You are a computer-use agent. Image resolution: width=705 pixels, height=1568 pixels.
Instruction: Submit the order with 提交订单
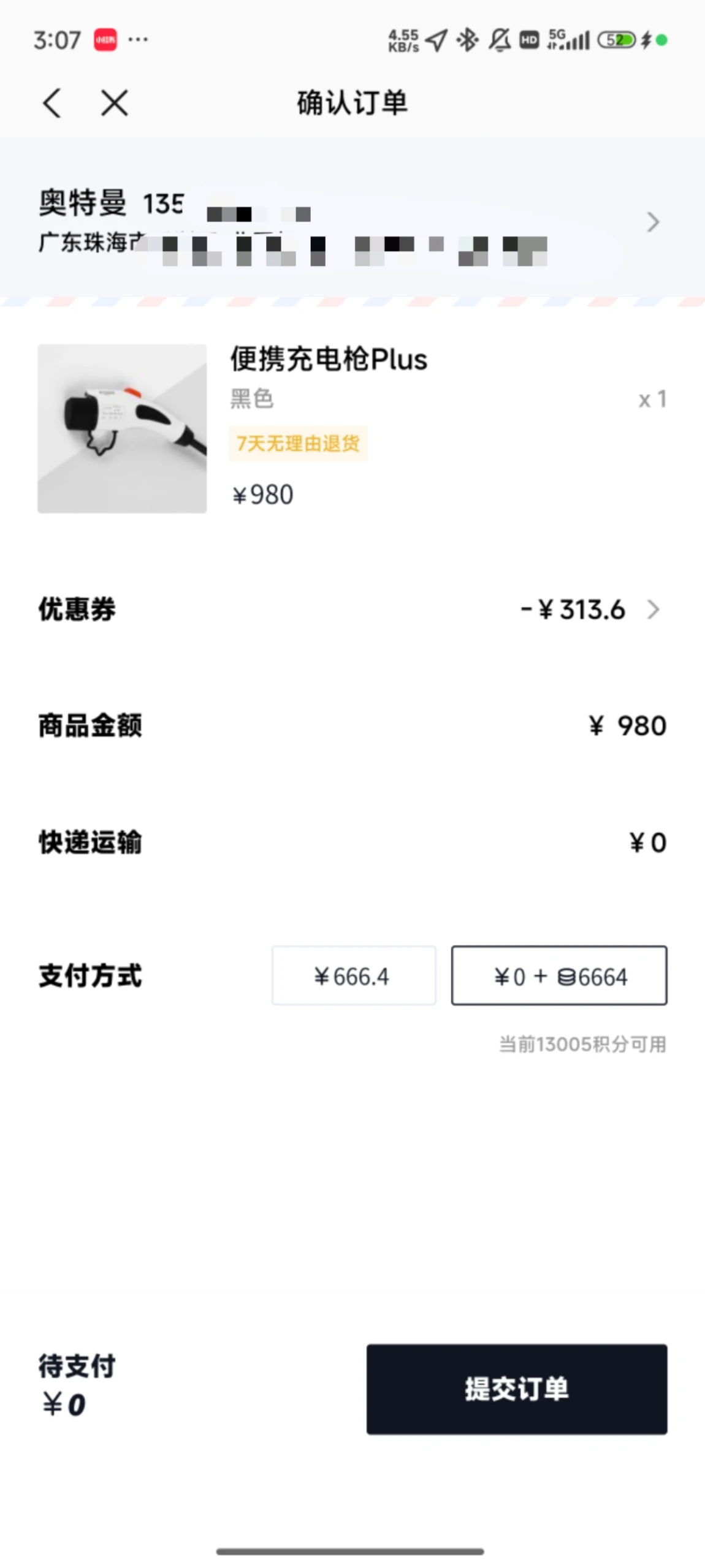[517, 1389]
